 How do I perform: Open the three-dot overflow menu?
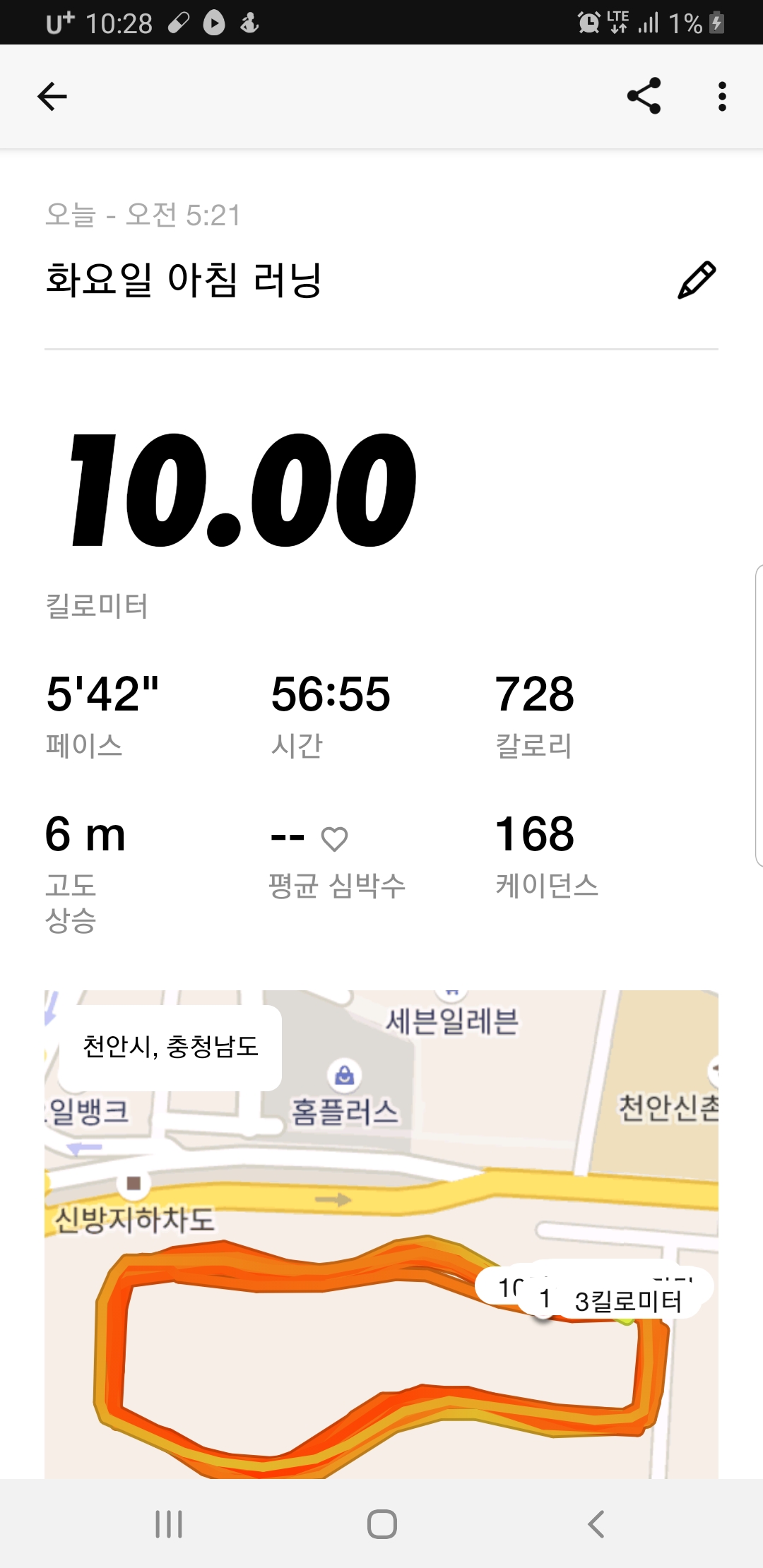pos(721,96)
